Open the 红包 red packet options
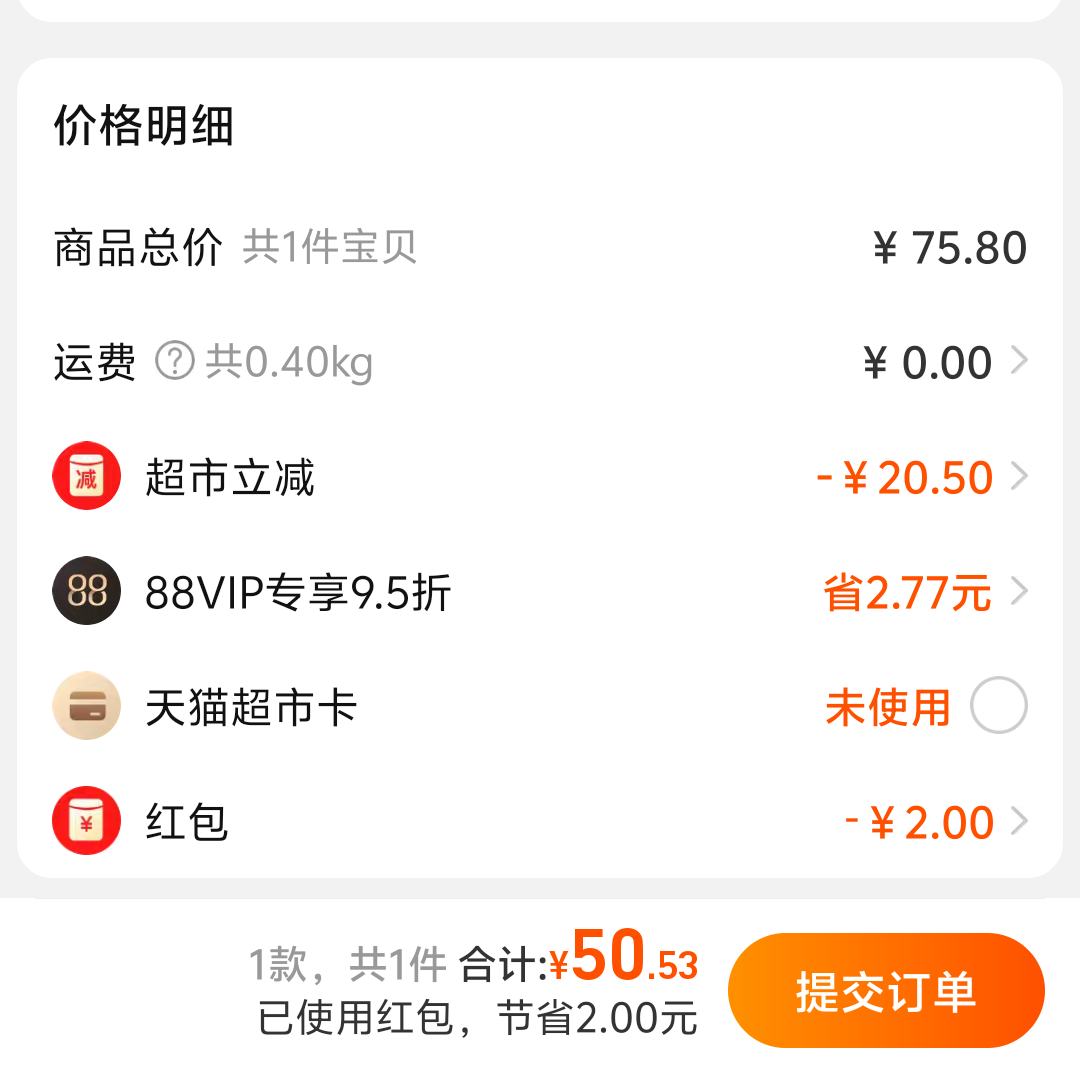The height and width of the screenshot is (1084, 1080). pyautogui.click(x=1018, y=822)
